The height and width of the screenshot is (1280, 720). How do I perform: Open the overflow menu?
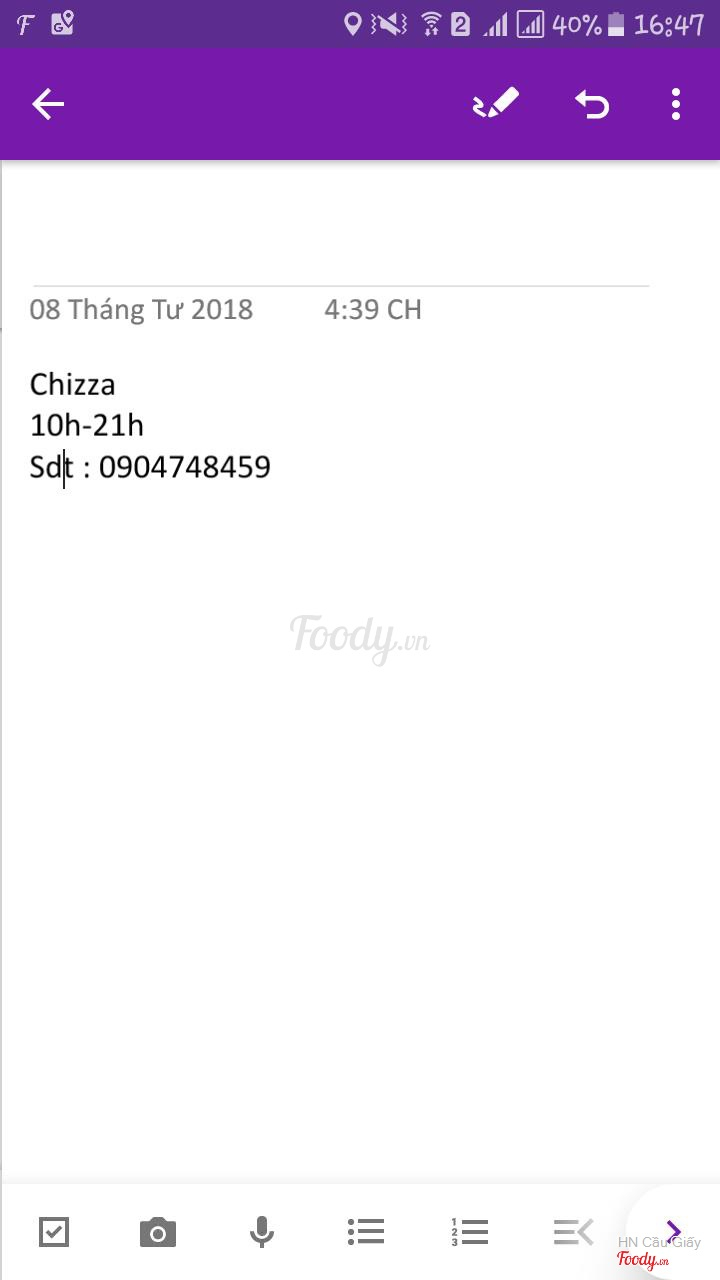[x=676, y=104]
